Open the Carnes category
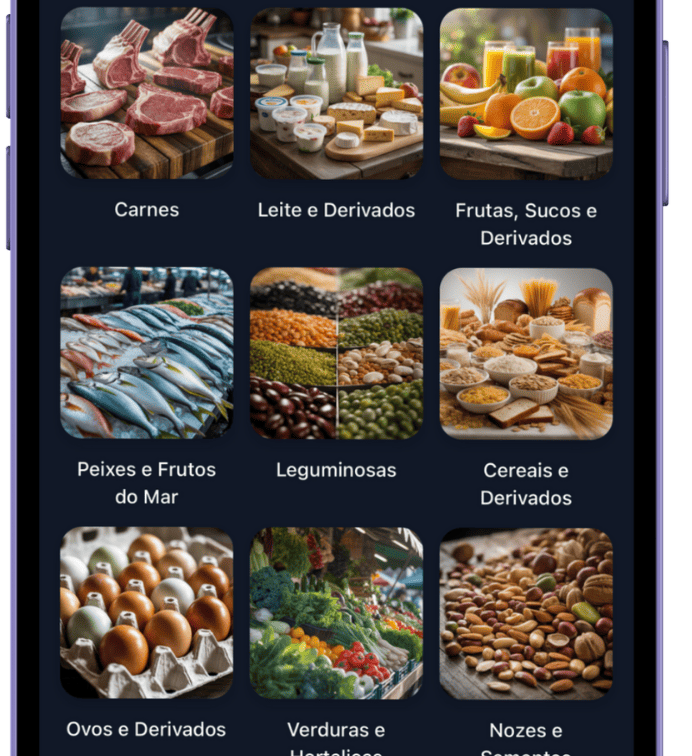The image size is (692, 756). click(x=147, y=94)
